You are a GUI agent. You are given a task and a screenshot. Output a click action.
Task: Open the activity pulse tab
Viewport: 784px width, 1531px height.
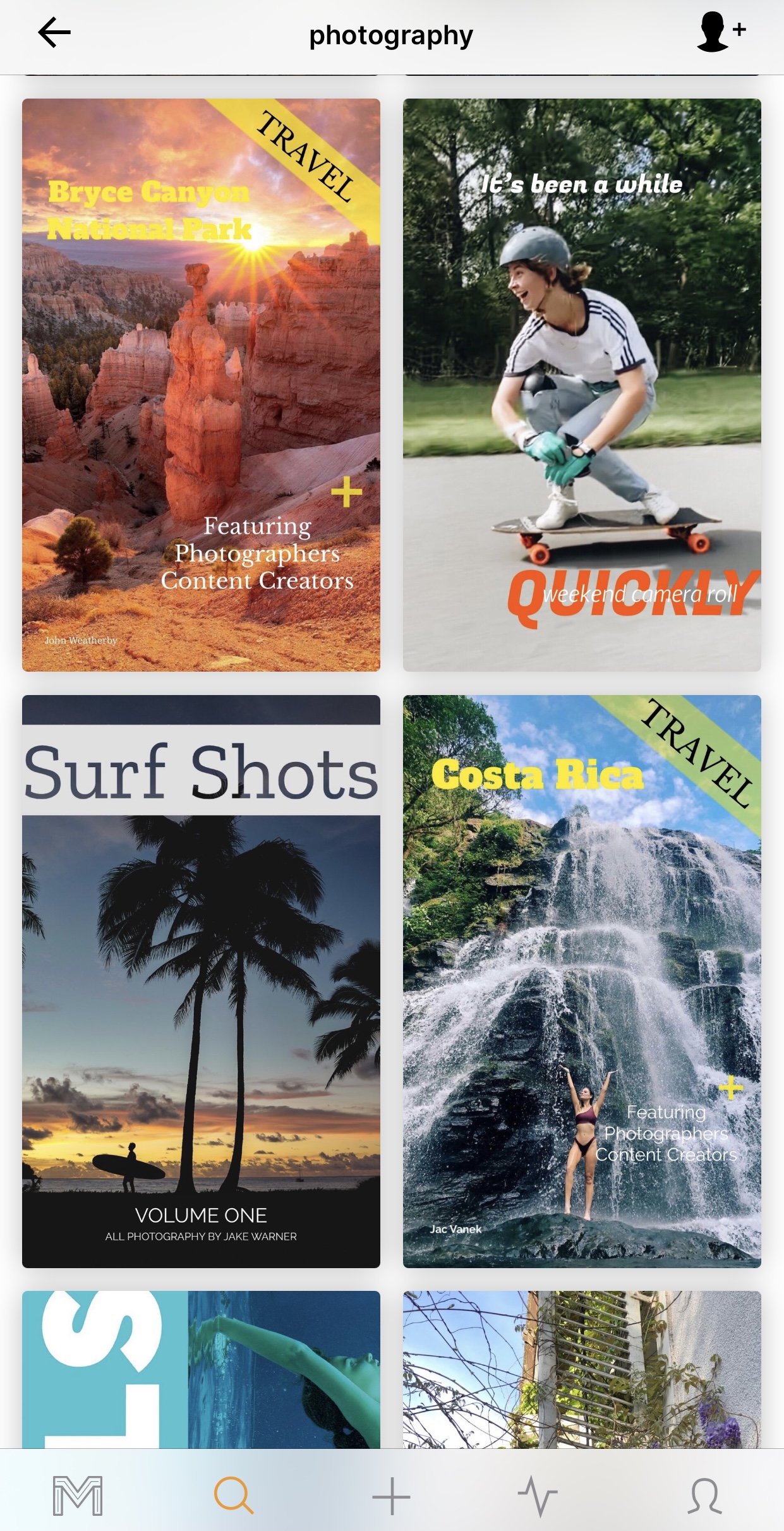point(538,1495)
